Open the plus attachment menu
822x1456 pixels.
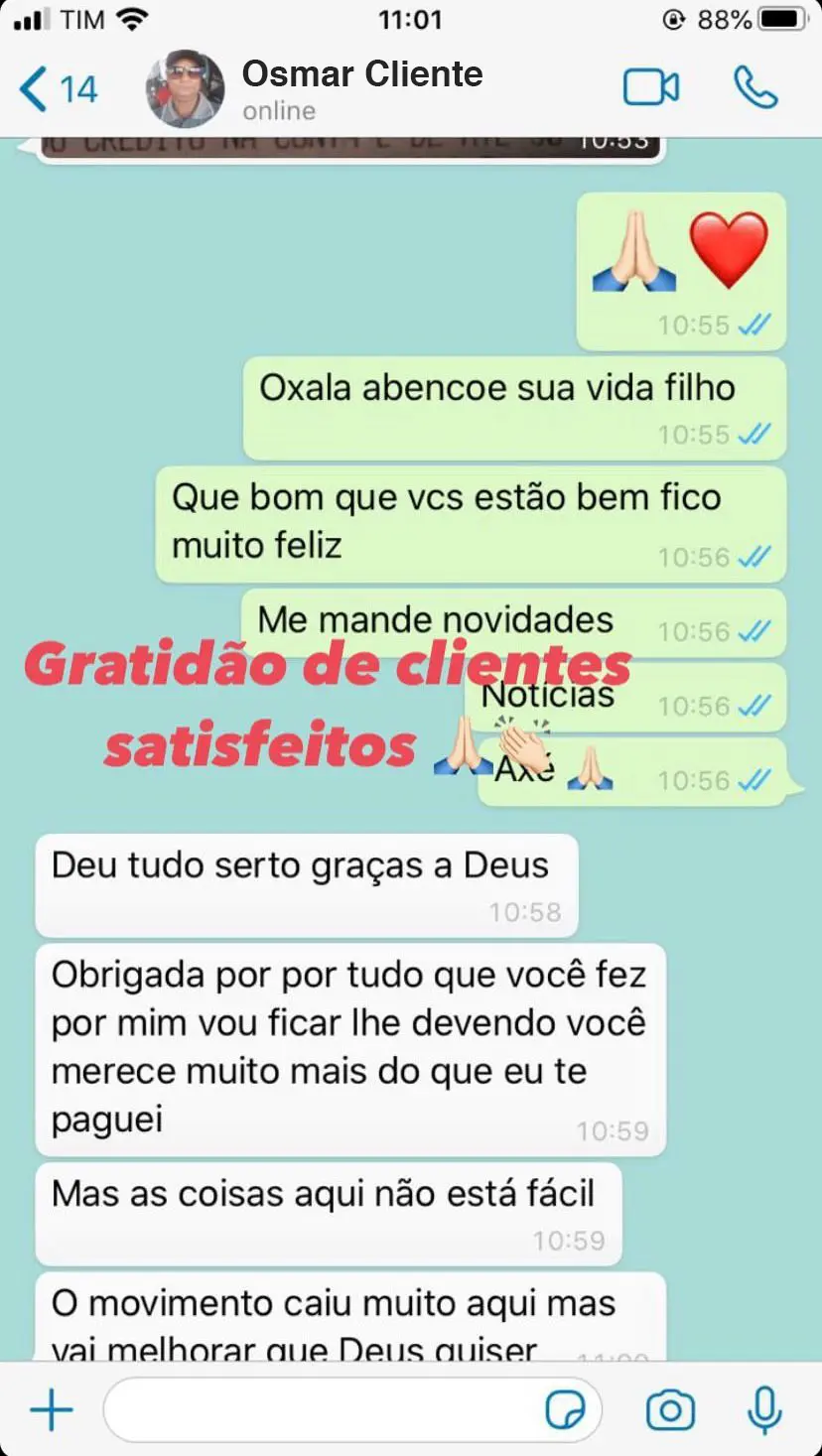point(52,1409)
